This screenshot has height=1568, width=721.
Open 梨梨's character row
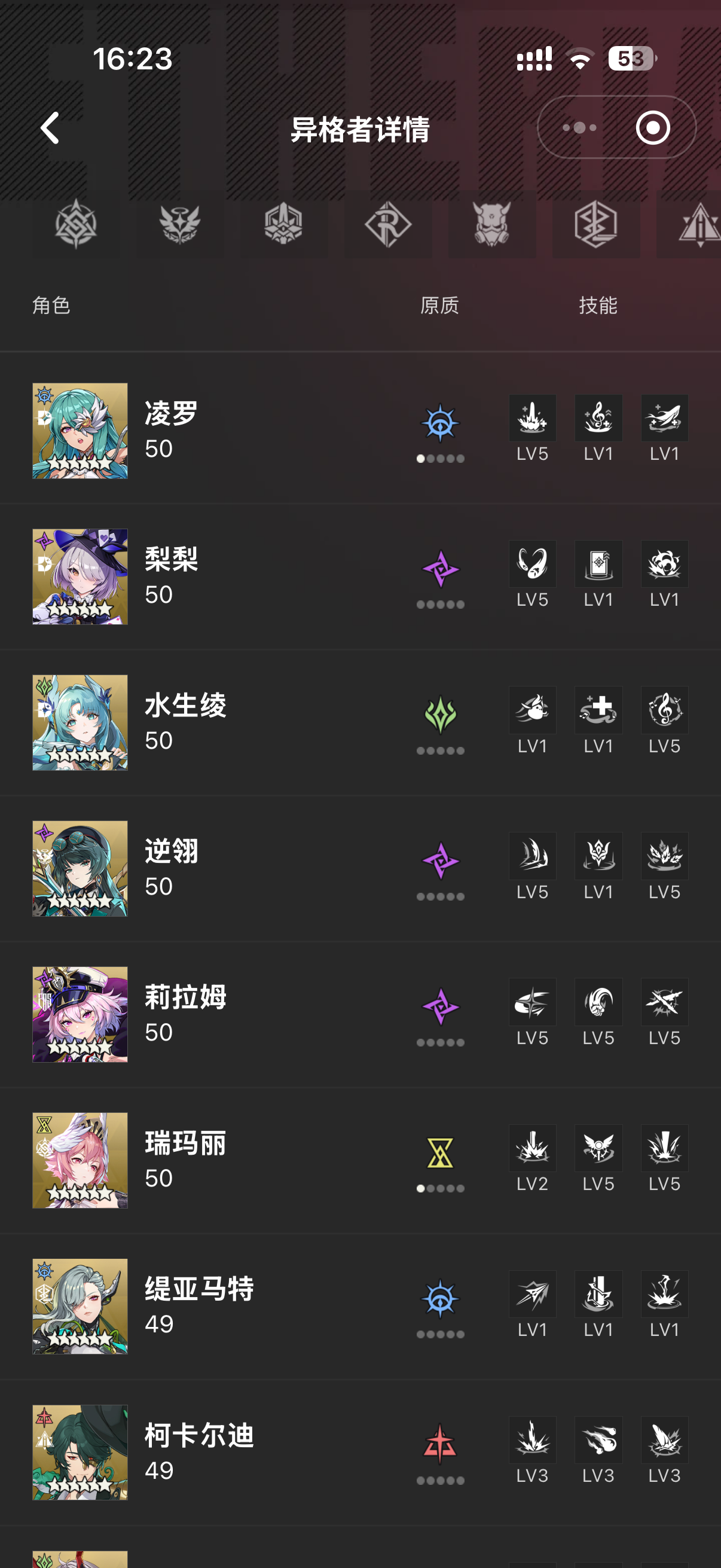pos(170,576)
